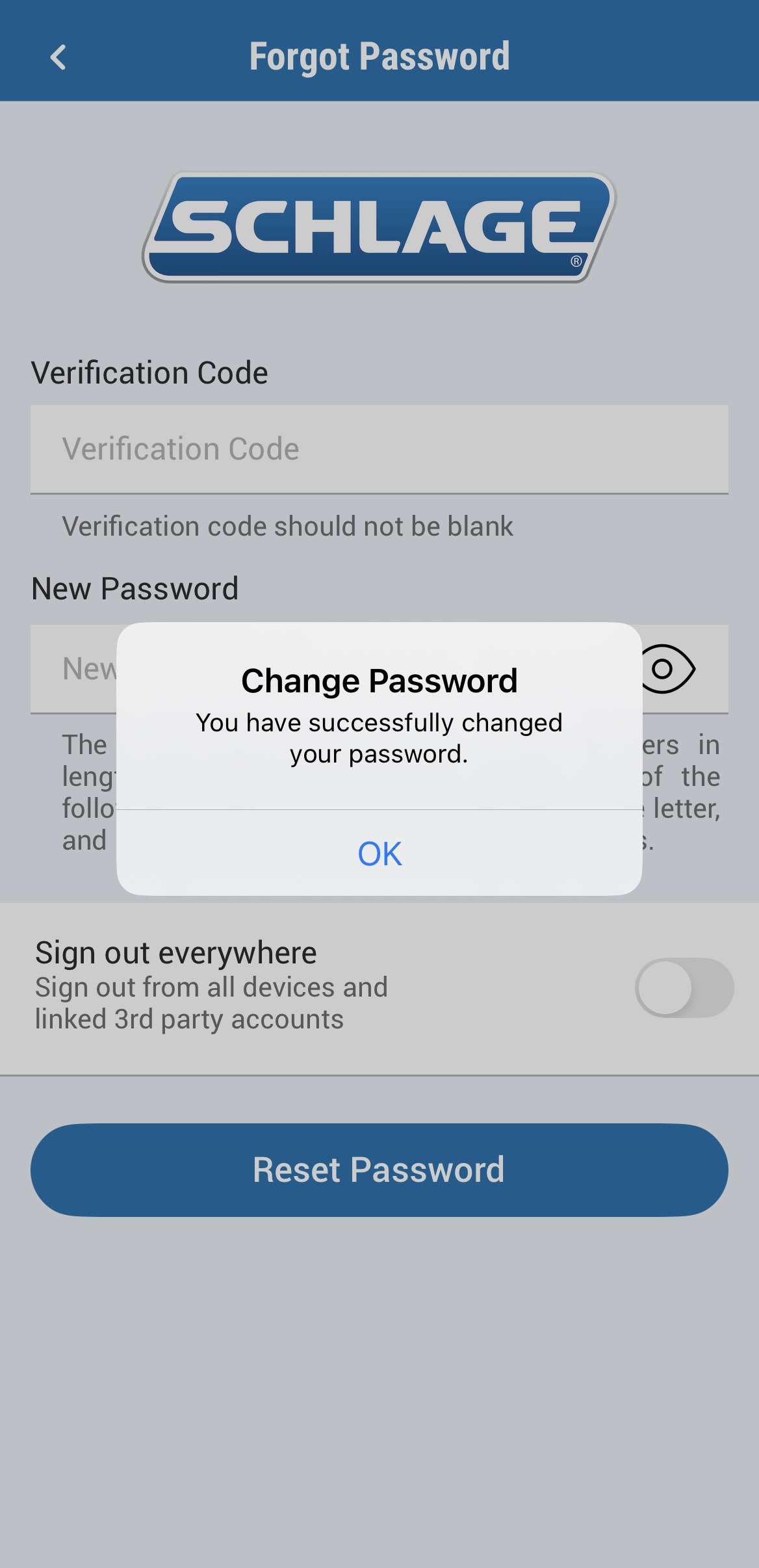The height and width of the screenshot is (1568, 759).
Task: Click the eye symbol in password field
Action: (670, 669)
